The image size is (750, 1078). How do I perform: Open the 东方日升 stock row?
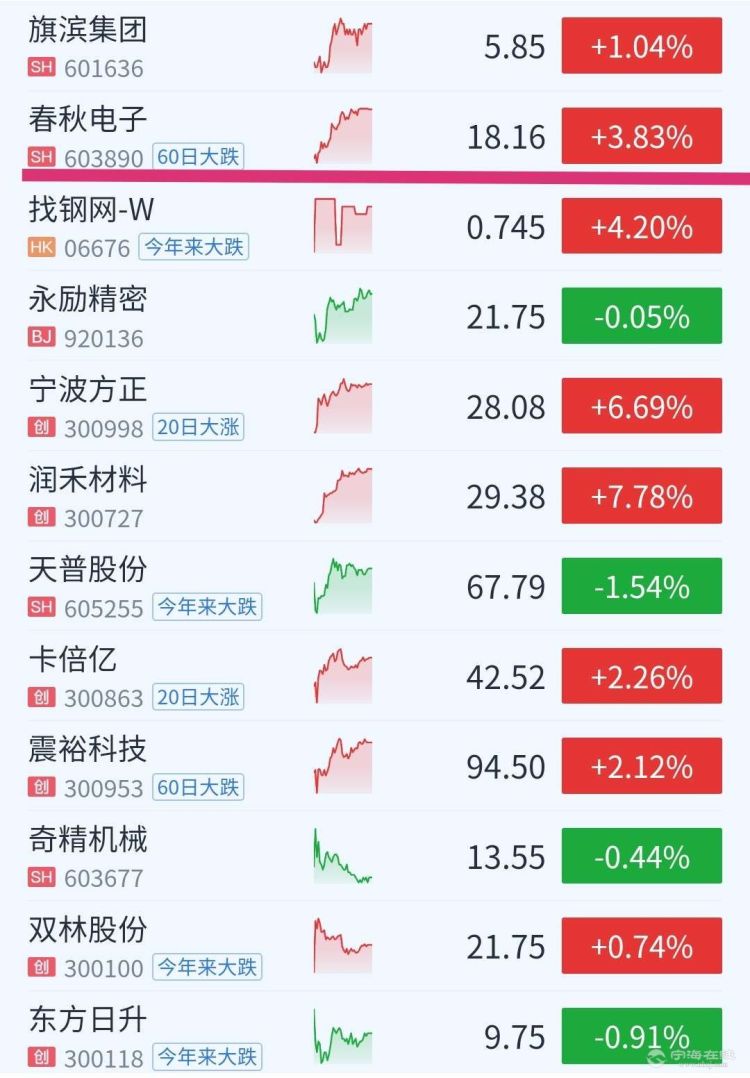[x=375, y=1035]
